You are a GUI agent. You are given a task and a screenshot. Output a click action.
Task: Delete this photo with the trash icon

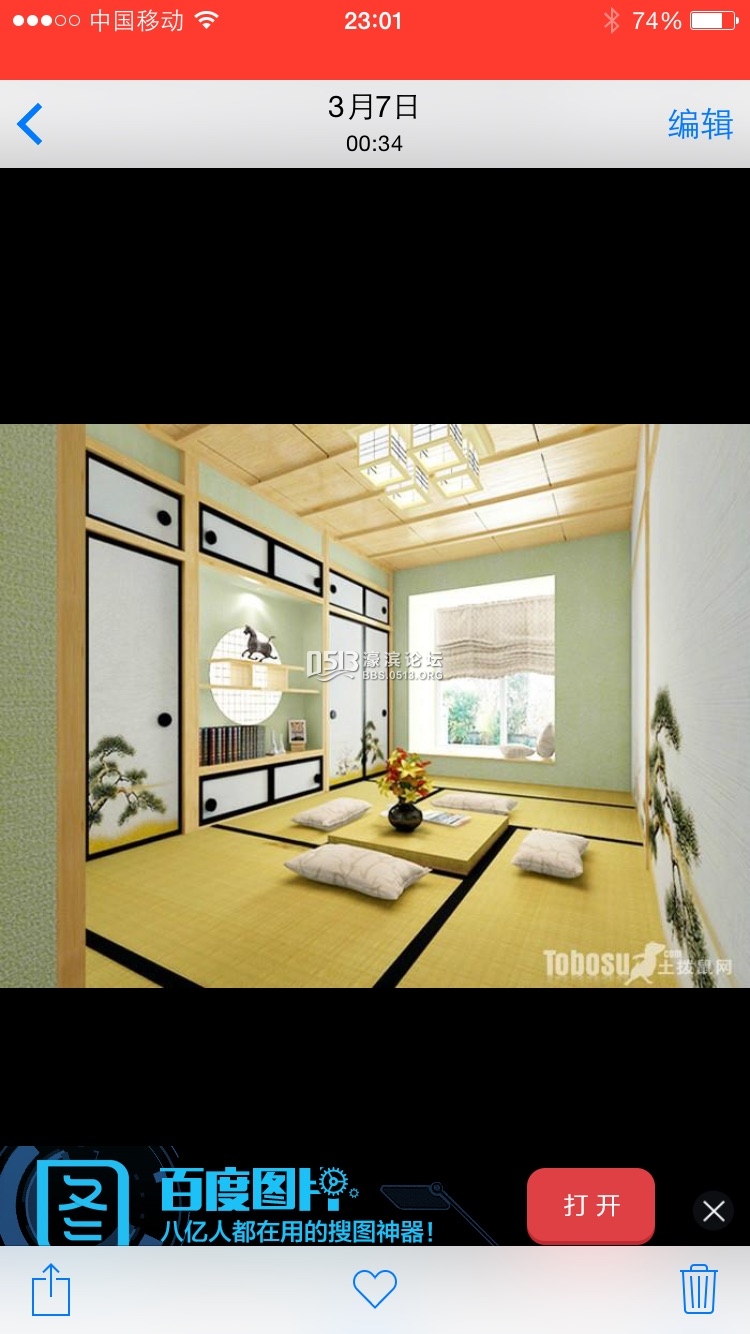(x=698, y=1289)
